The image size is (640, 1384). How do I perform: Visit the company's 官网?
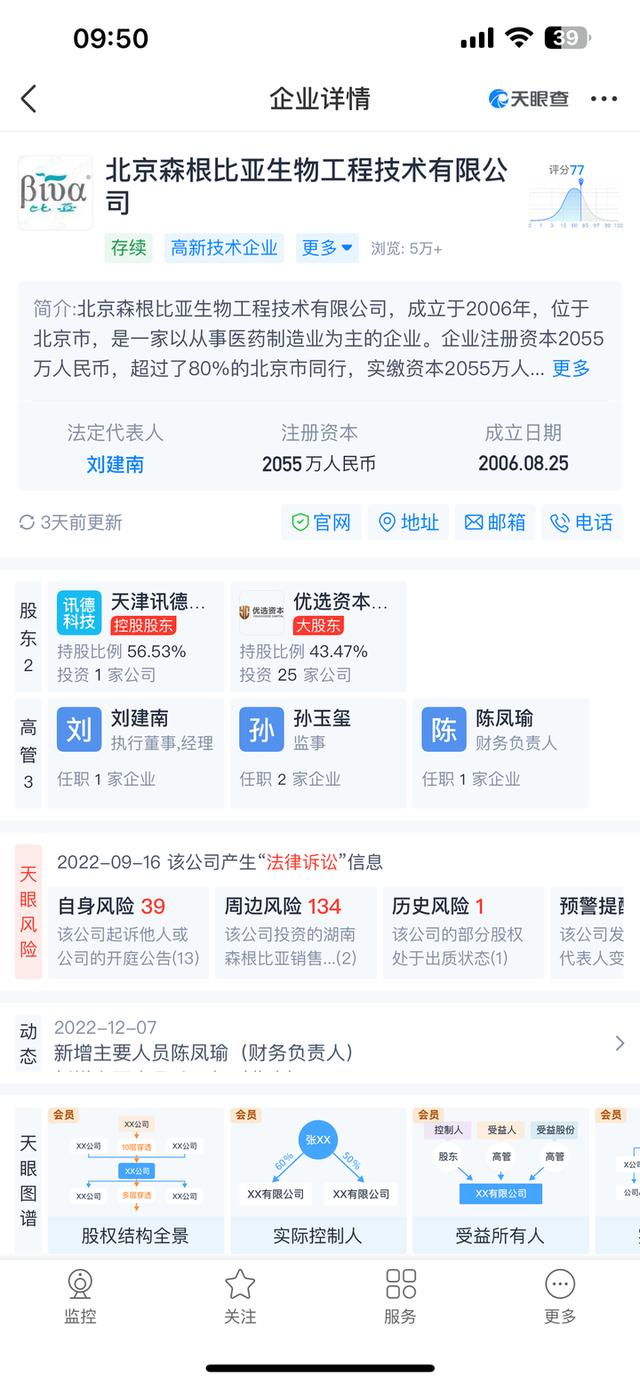click(x=321, y=522)
